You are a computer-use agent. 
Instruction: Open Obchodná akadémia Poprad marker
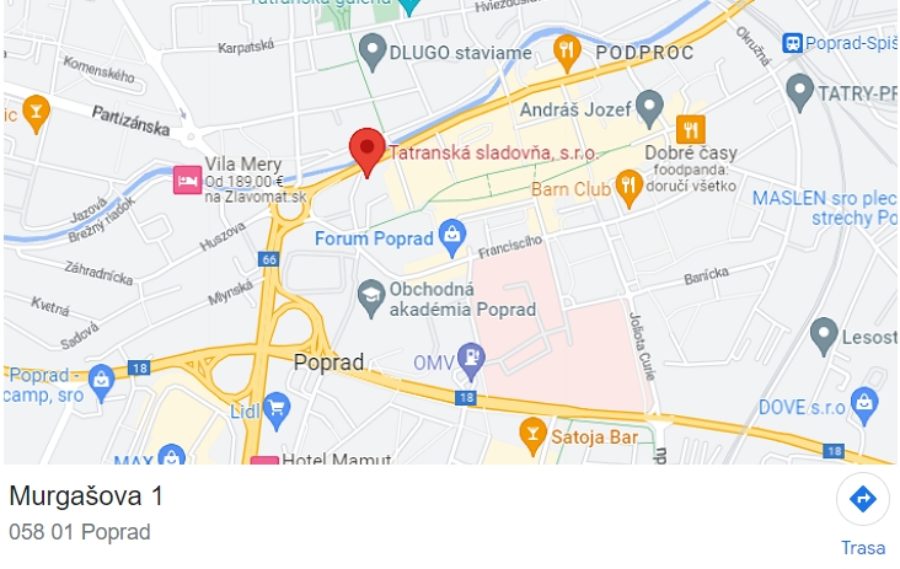point(372,298)
